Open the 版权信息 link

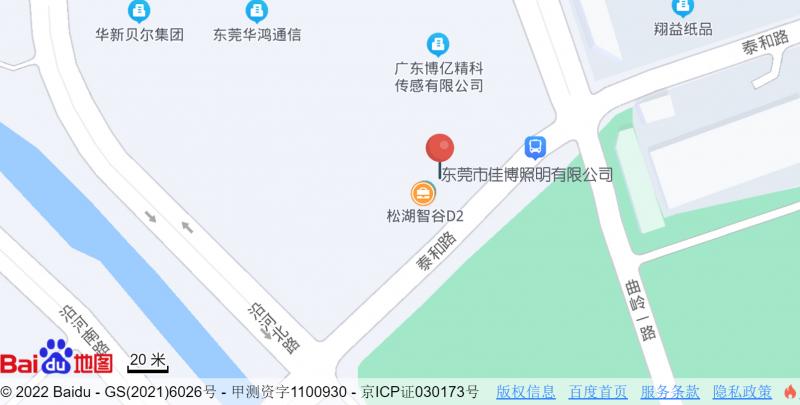pyautogui.click(x=525, y=392)
